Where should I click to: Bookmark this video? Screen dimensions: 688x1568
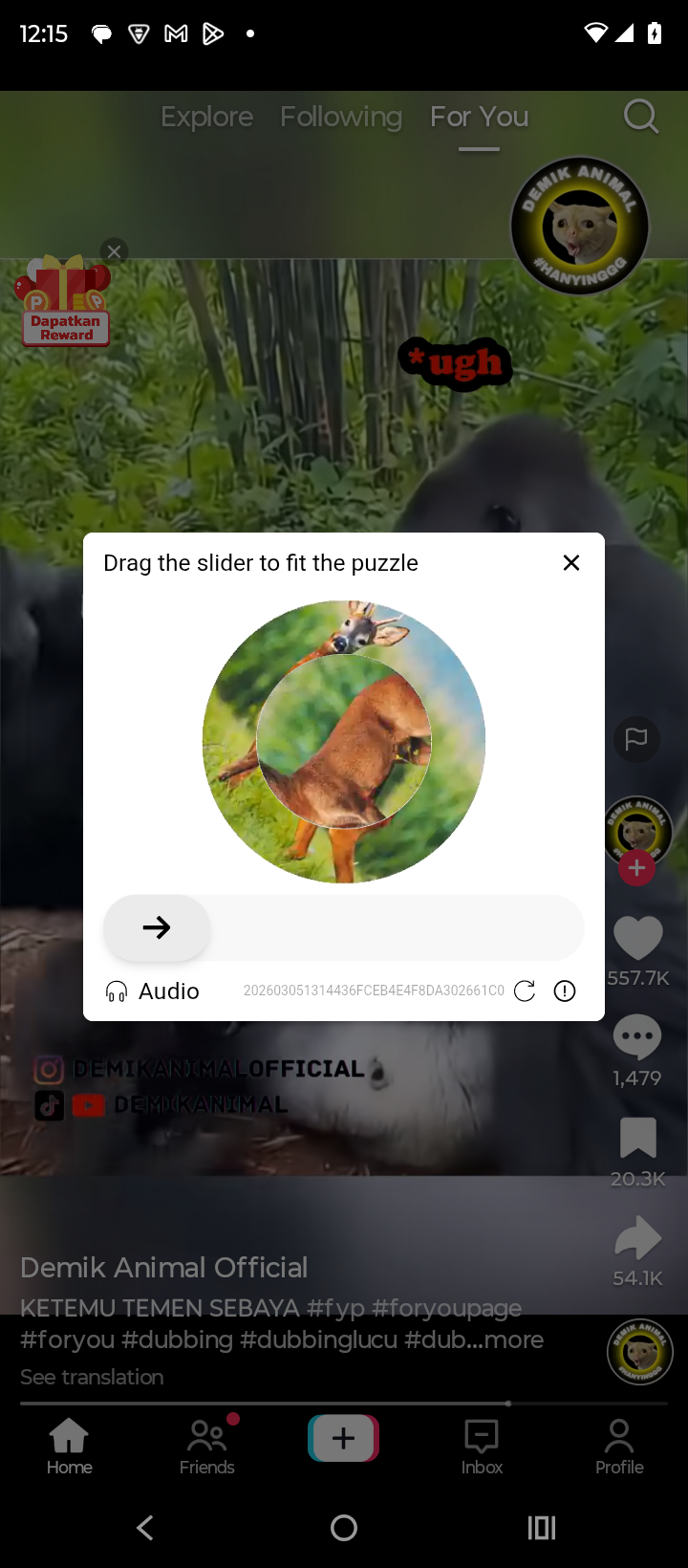pyautogui.click(x=637, y=1138)
